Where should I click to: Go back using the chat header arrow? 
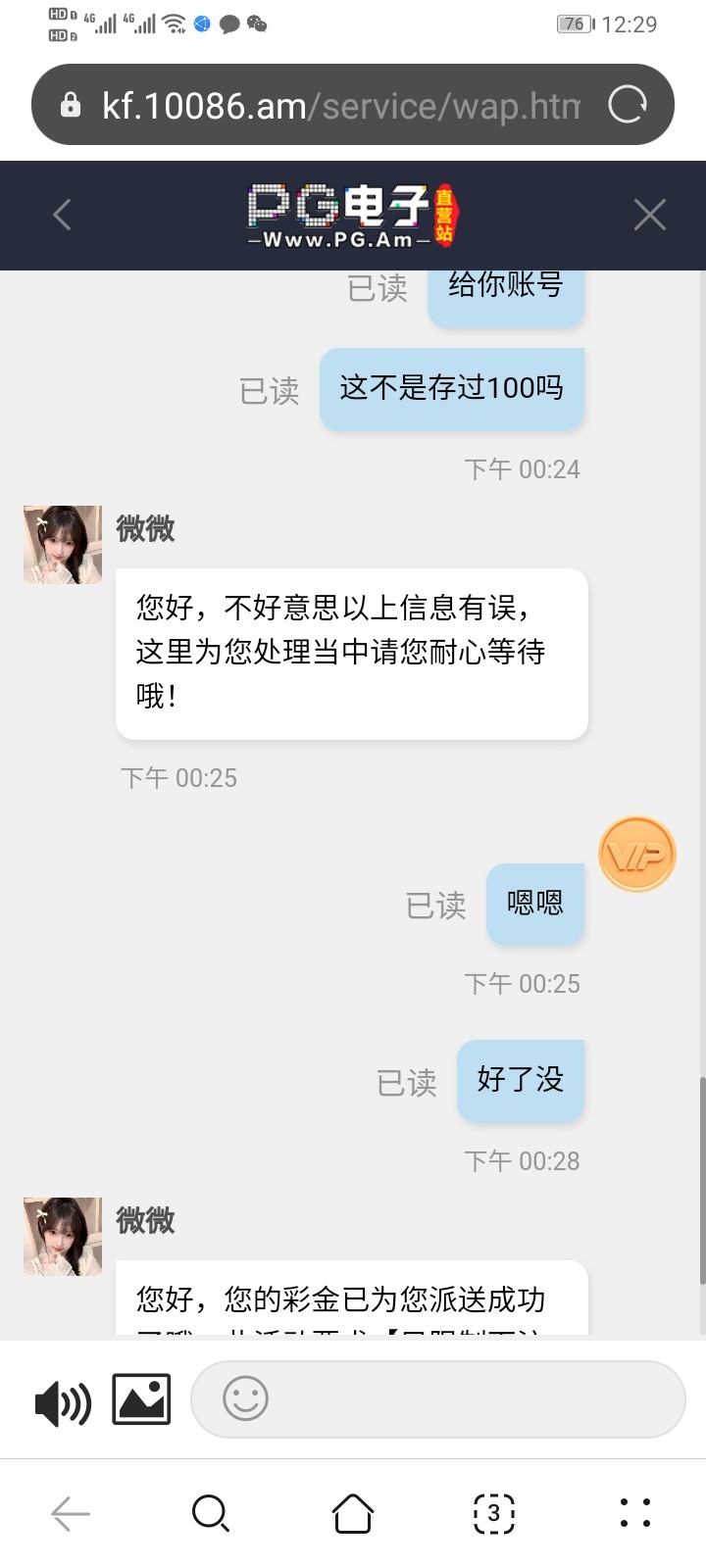(63, 215)
